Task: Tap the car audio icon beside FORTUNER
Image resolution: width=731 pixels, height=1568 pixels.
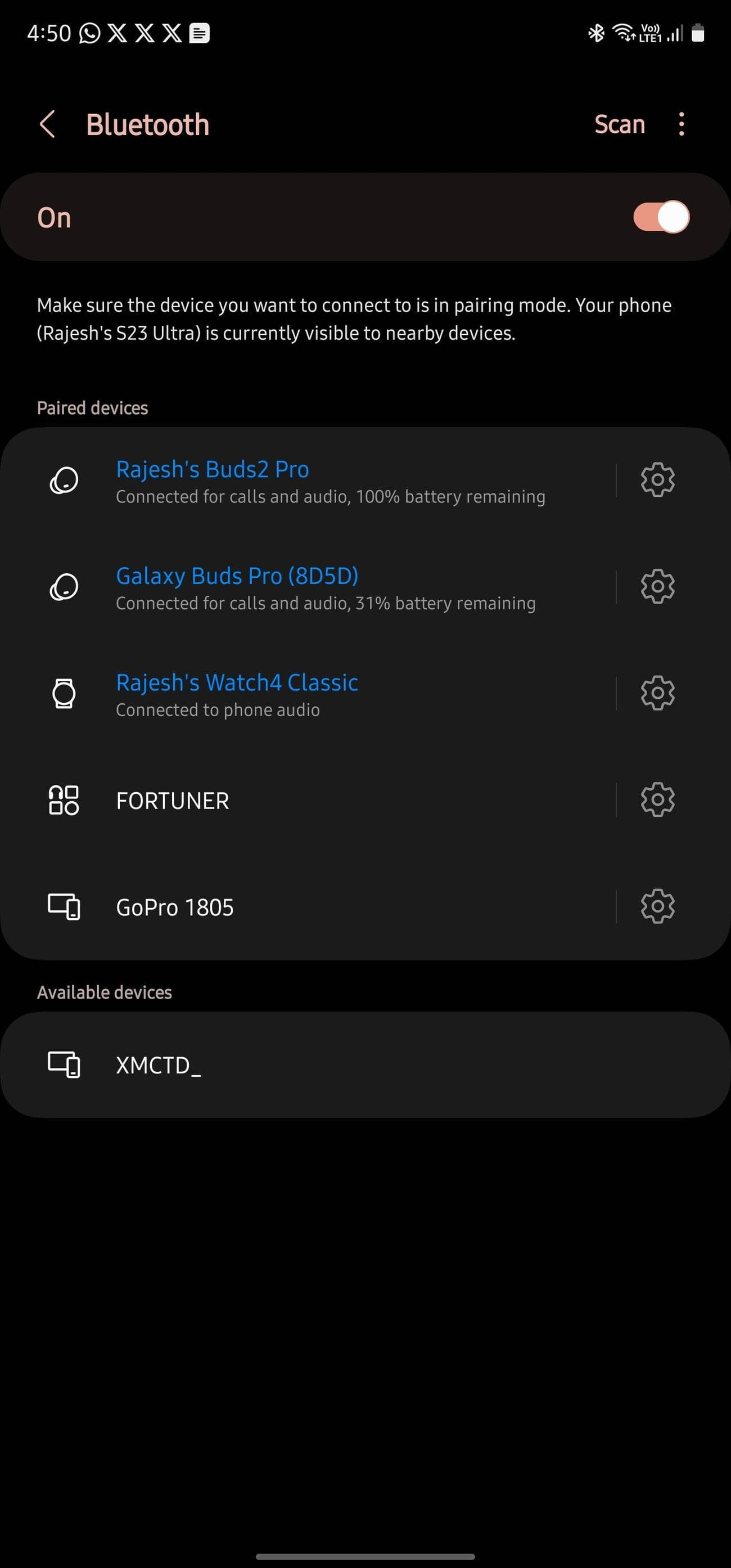Action: pyautogui.click(x=64, y=800)
